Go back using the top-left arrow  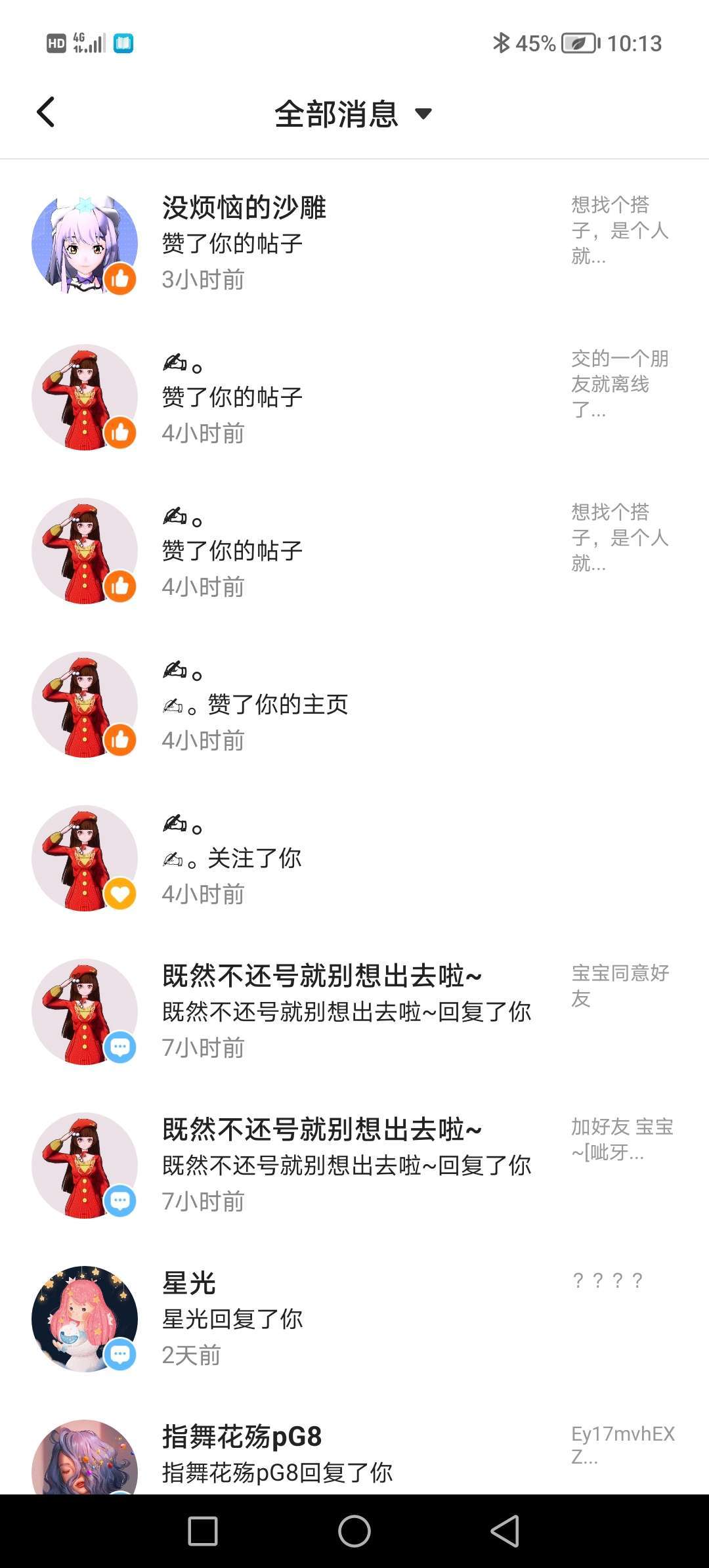point(46,112)
